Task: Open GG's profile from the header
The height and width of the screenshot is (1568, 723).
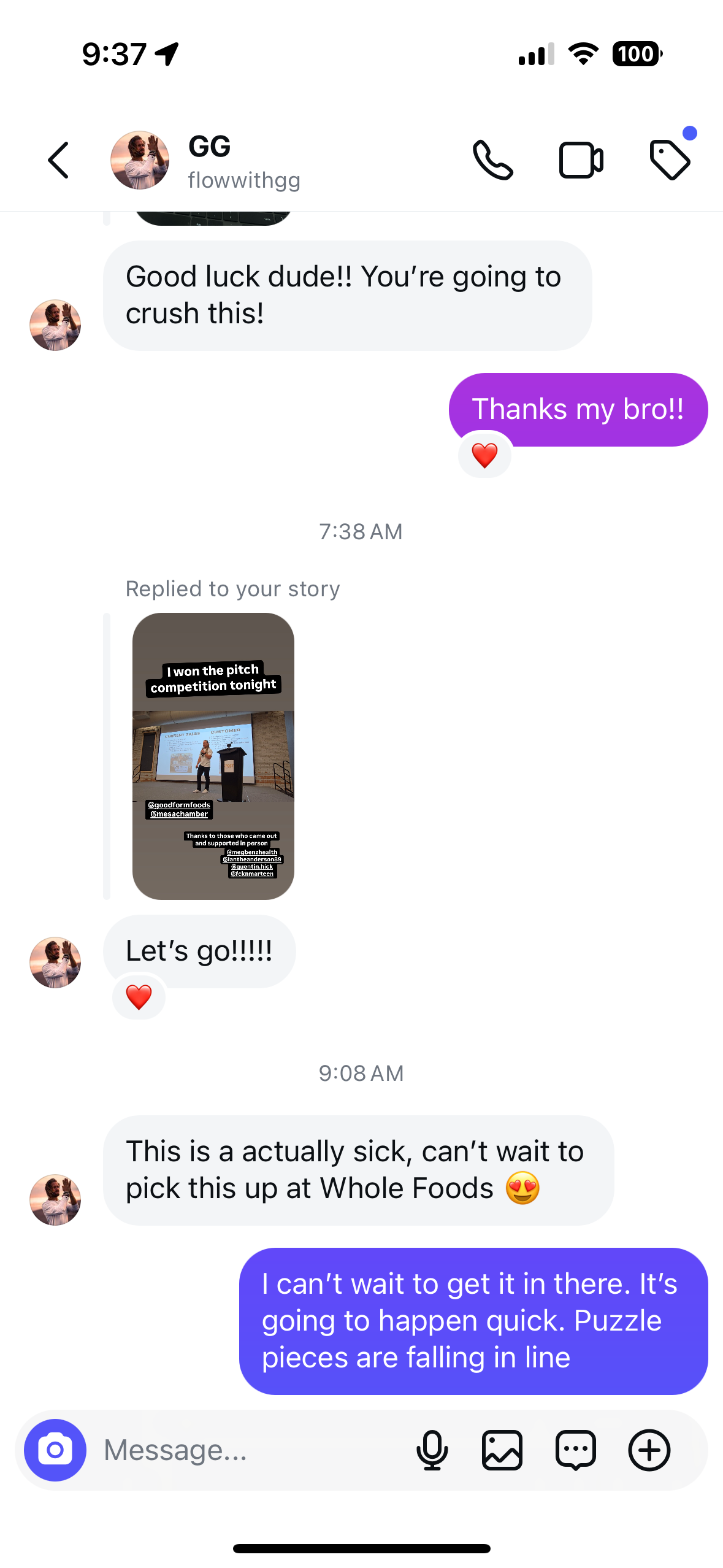Action: tap(208, 161)
